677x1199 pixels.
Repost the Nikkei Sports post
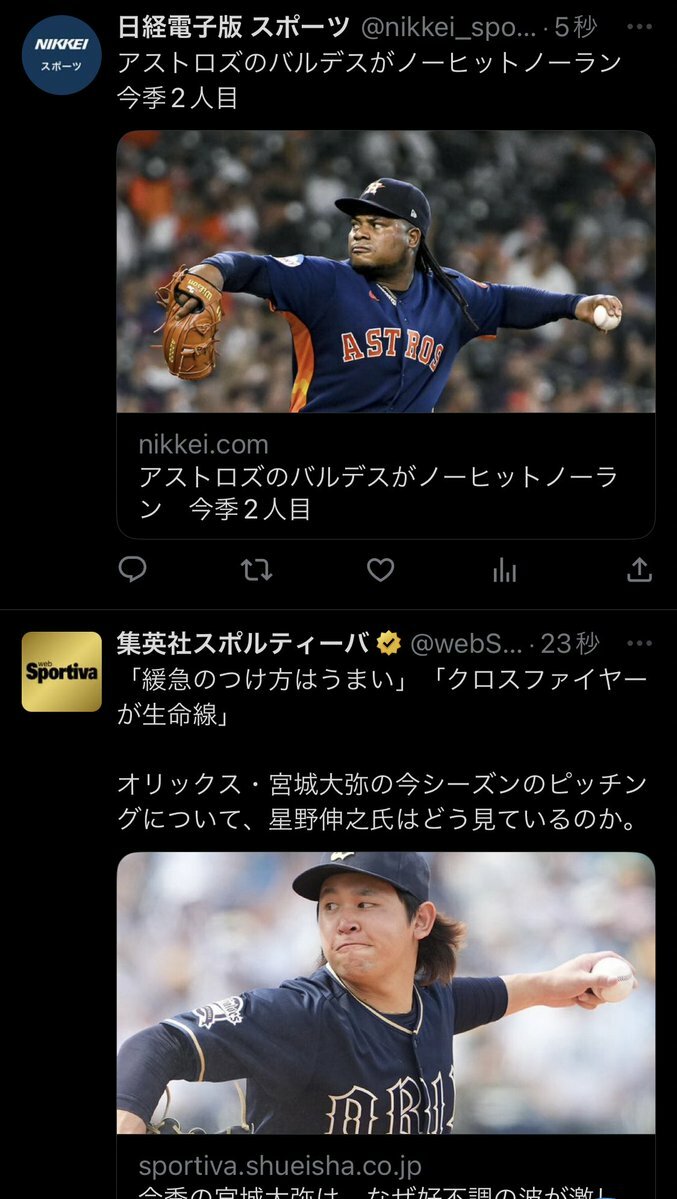(x=256, y=570)
